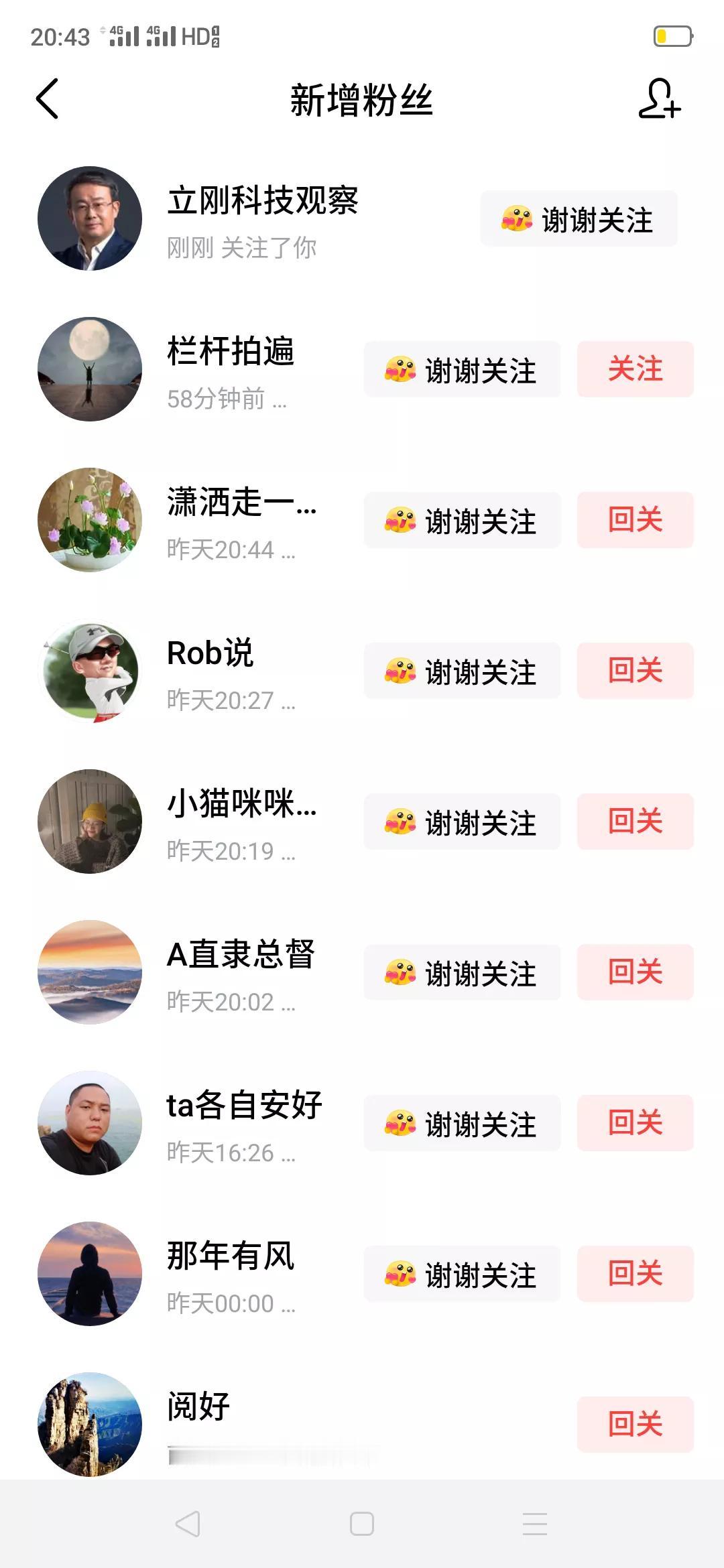Thank ta各自安好 for following
Viewport: 724px width, 1568px height.
tap(462, 1123)
